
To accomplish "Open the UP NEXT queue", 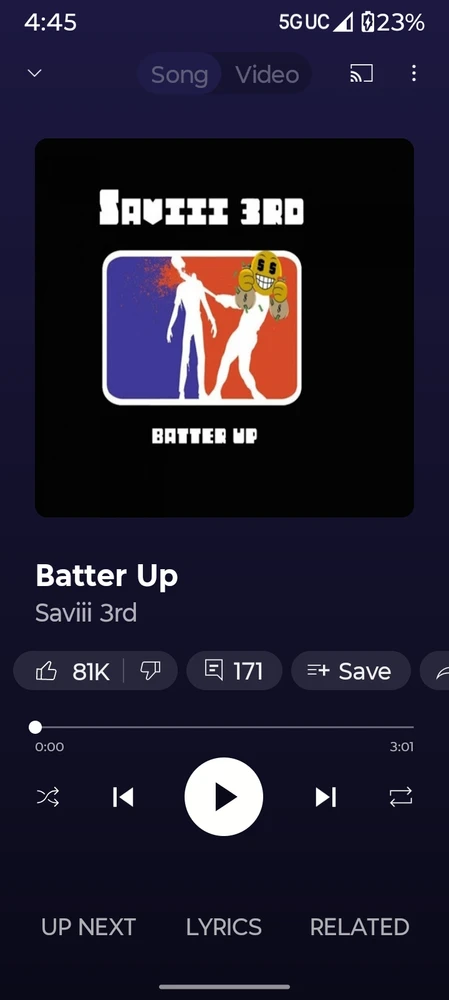I will coord(88,927).
